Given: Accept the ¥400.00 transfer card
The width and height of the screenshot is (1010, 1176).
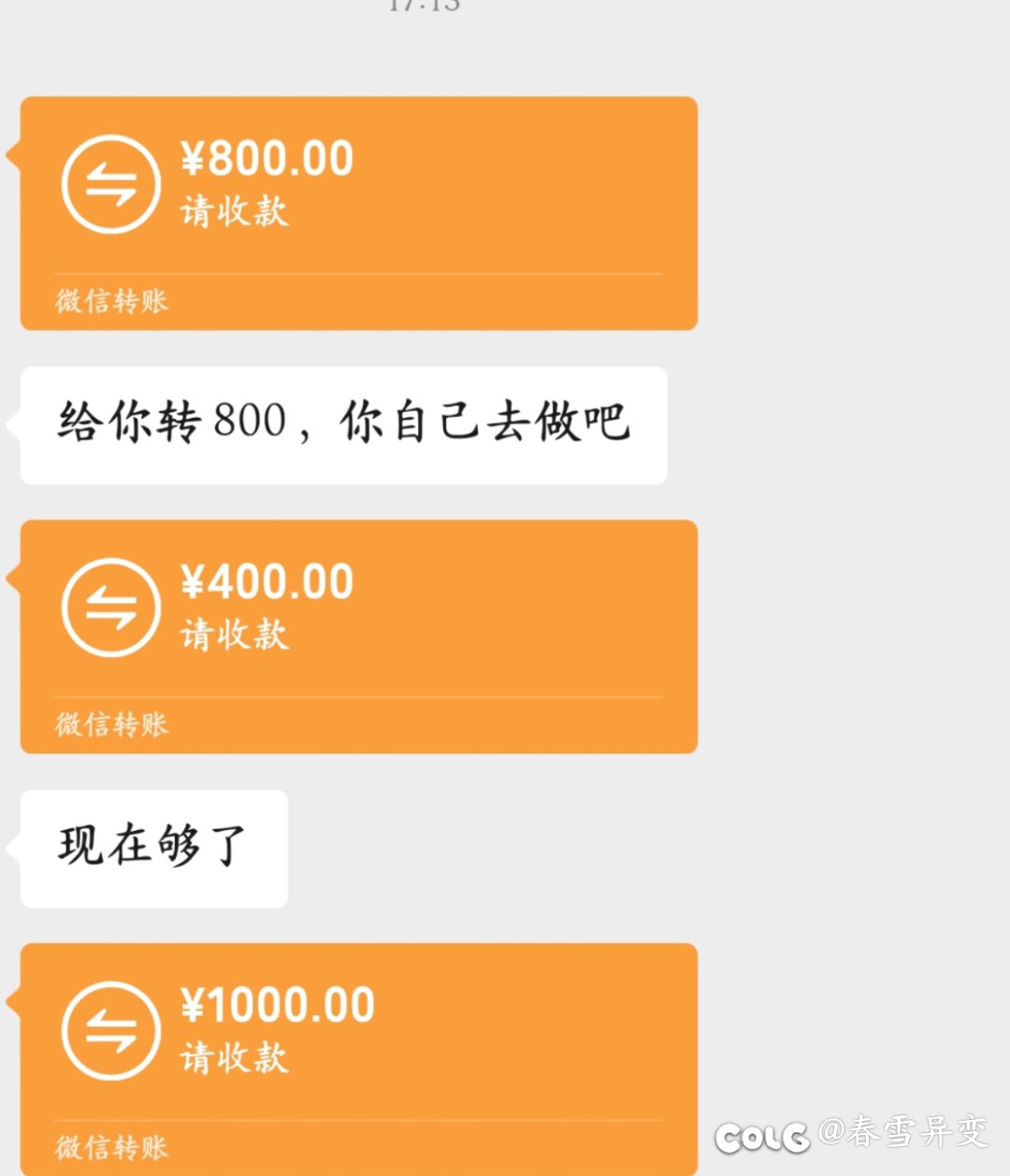Looking at the screenshot, I should click(359, 636).
